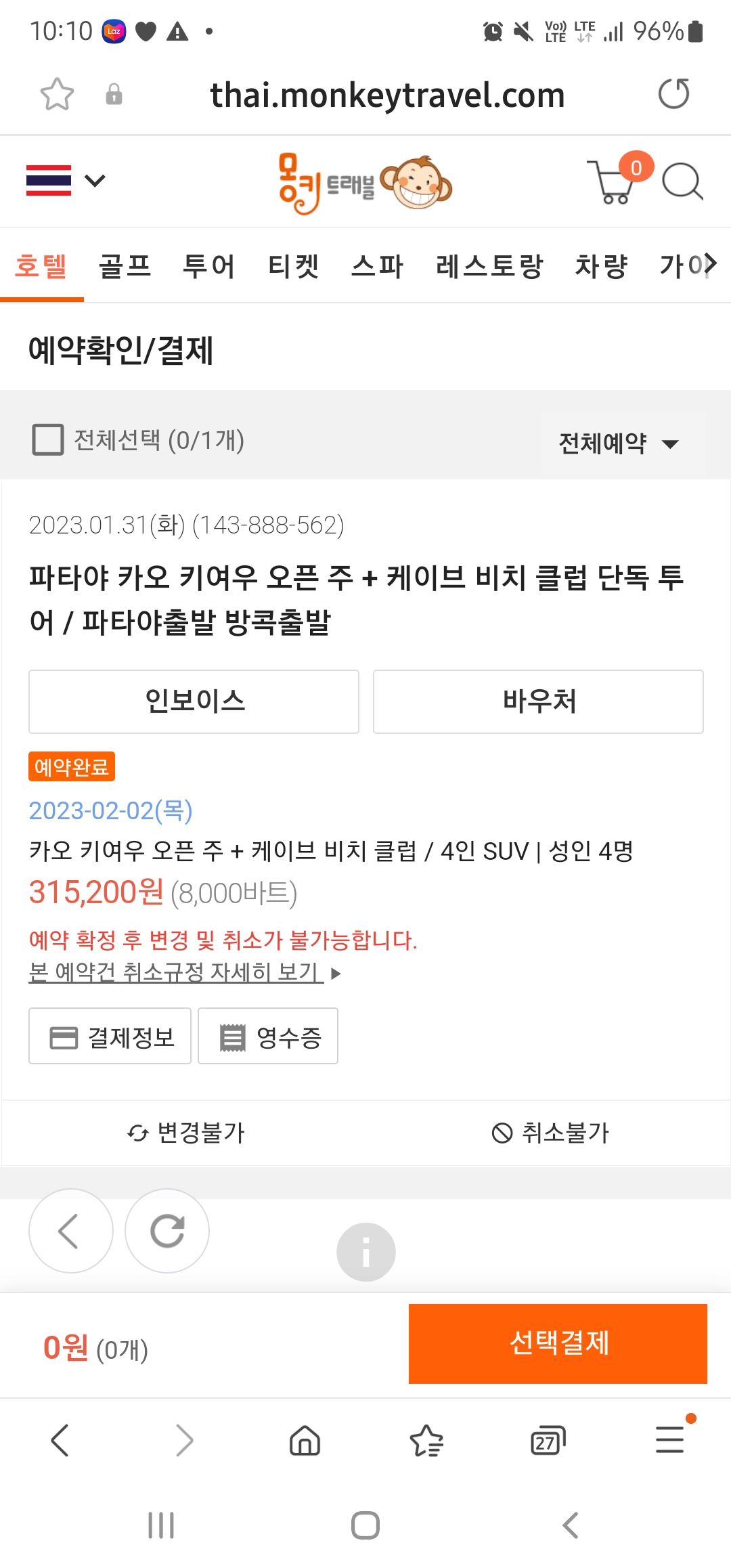Switch to the 레스토랑 tab

pyautogui.click(x=489, y=265)
